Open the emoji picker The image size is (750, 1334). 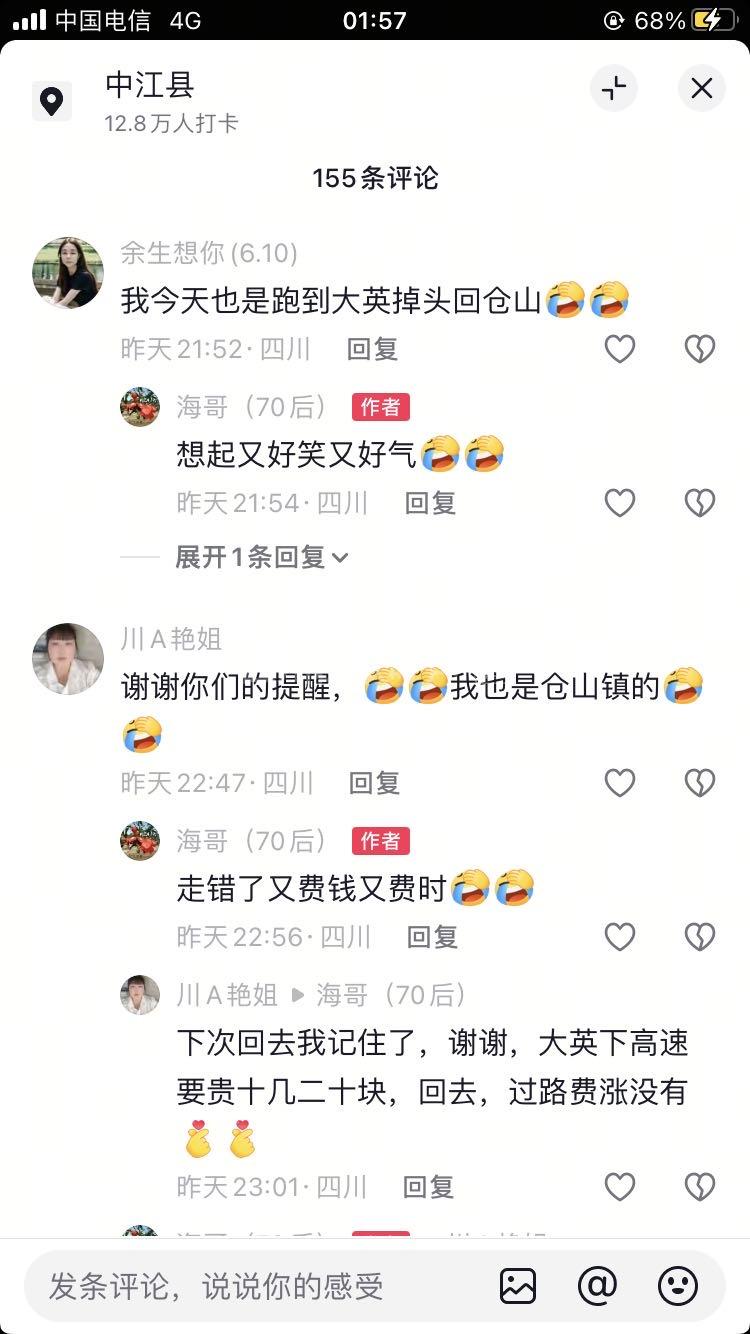pyautogui.click(x=677, y=1286)
